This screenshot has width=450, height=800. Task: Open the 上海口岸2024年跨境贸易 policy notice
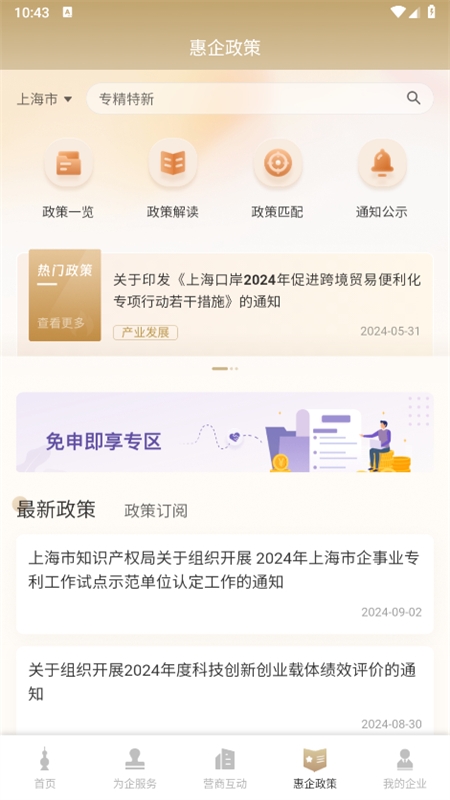click(267, 290)
